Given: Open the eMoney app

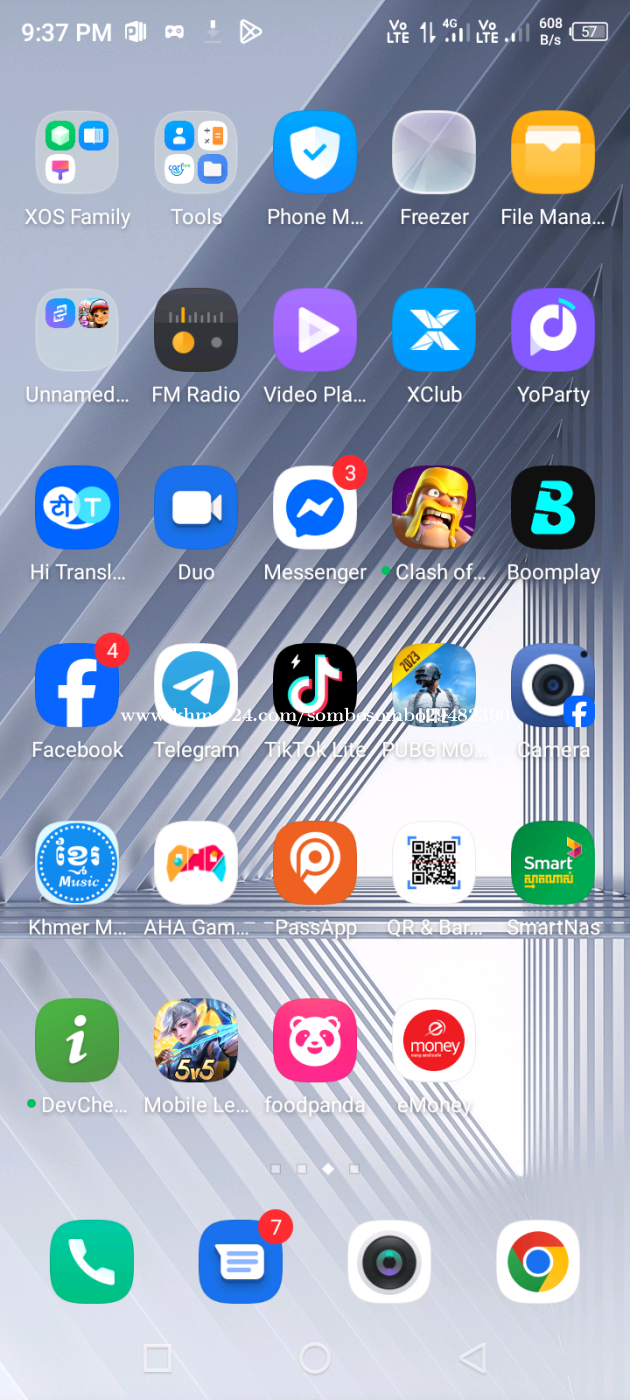Looking at the screenshot, I should tap(434, 1040).
